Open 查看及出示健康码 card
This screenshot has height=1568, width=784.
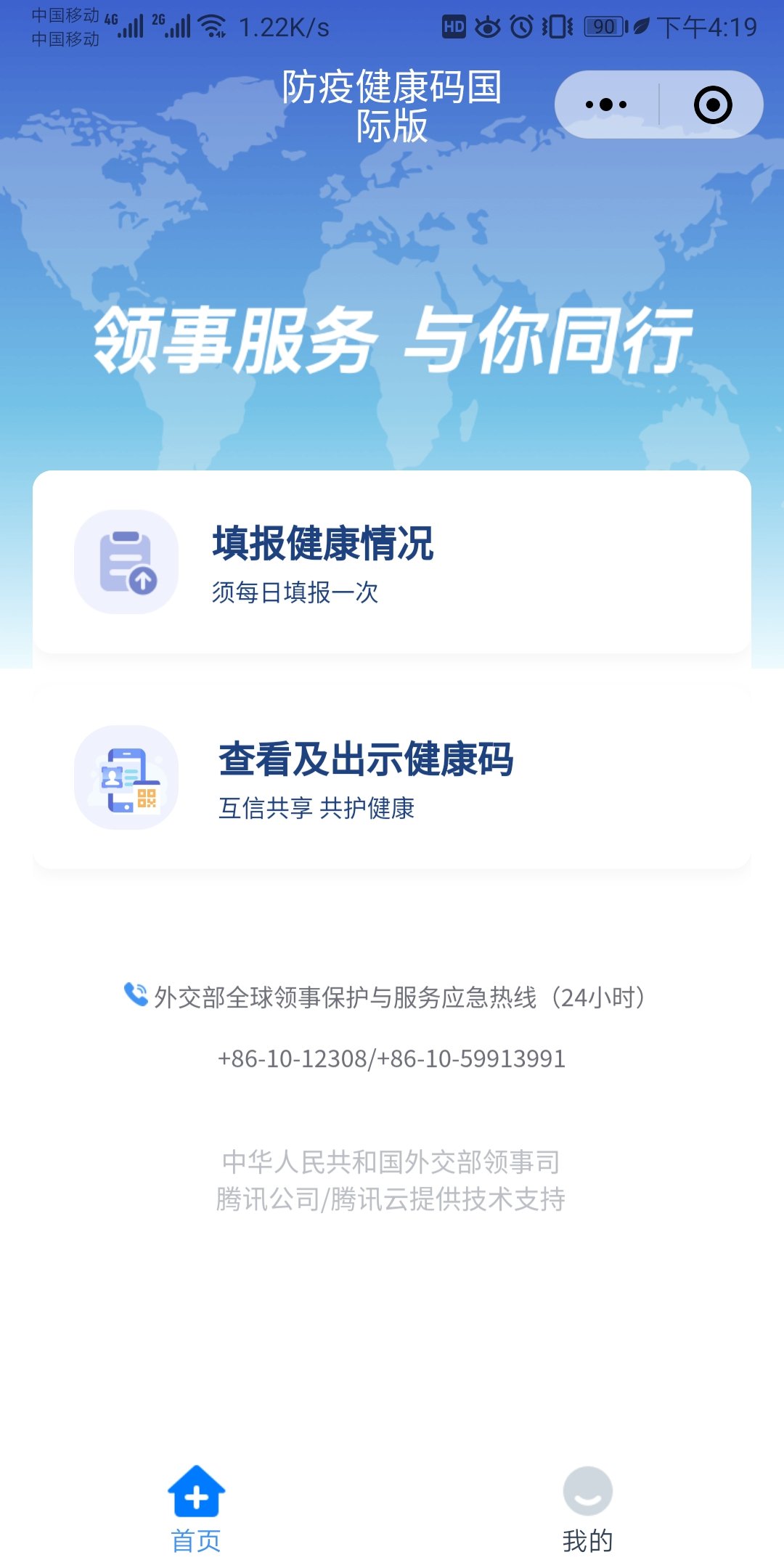(x=392, y=777)
